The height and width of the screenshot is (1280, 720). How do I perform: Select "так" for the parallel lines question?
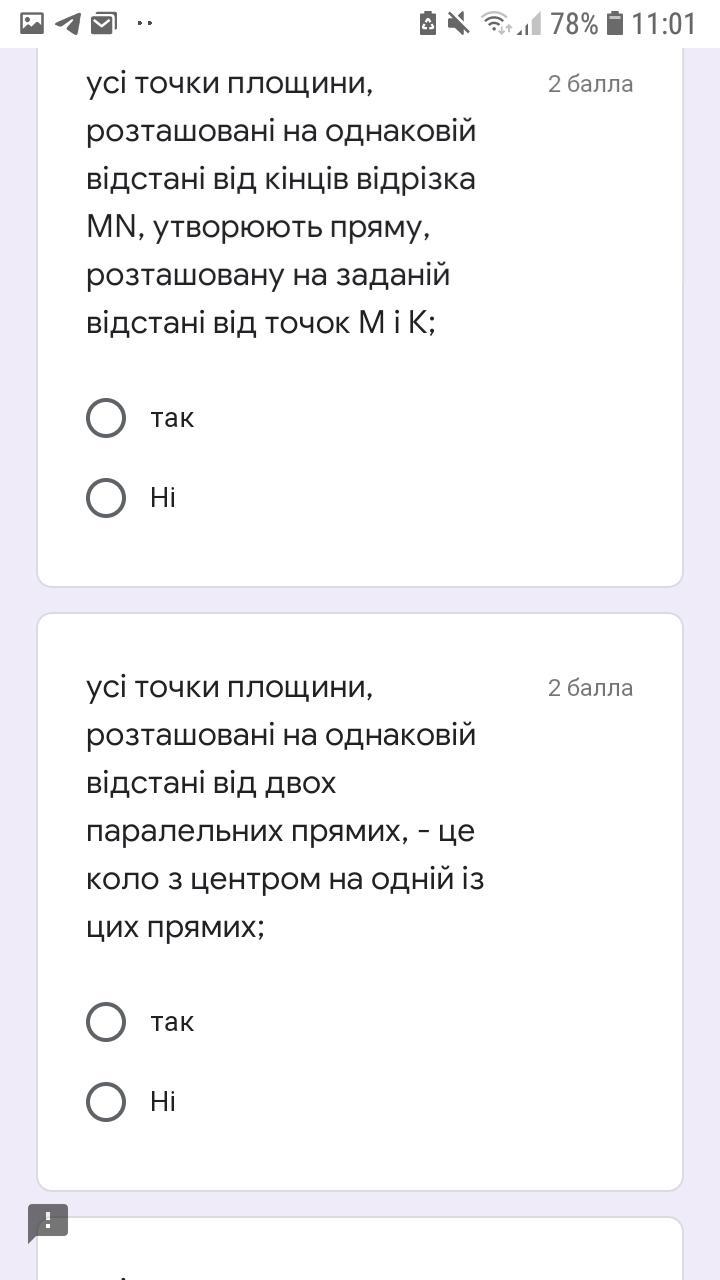click(x=106, y=1022)
